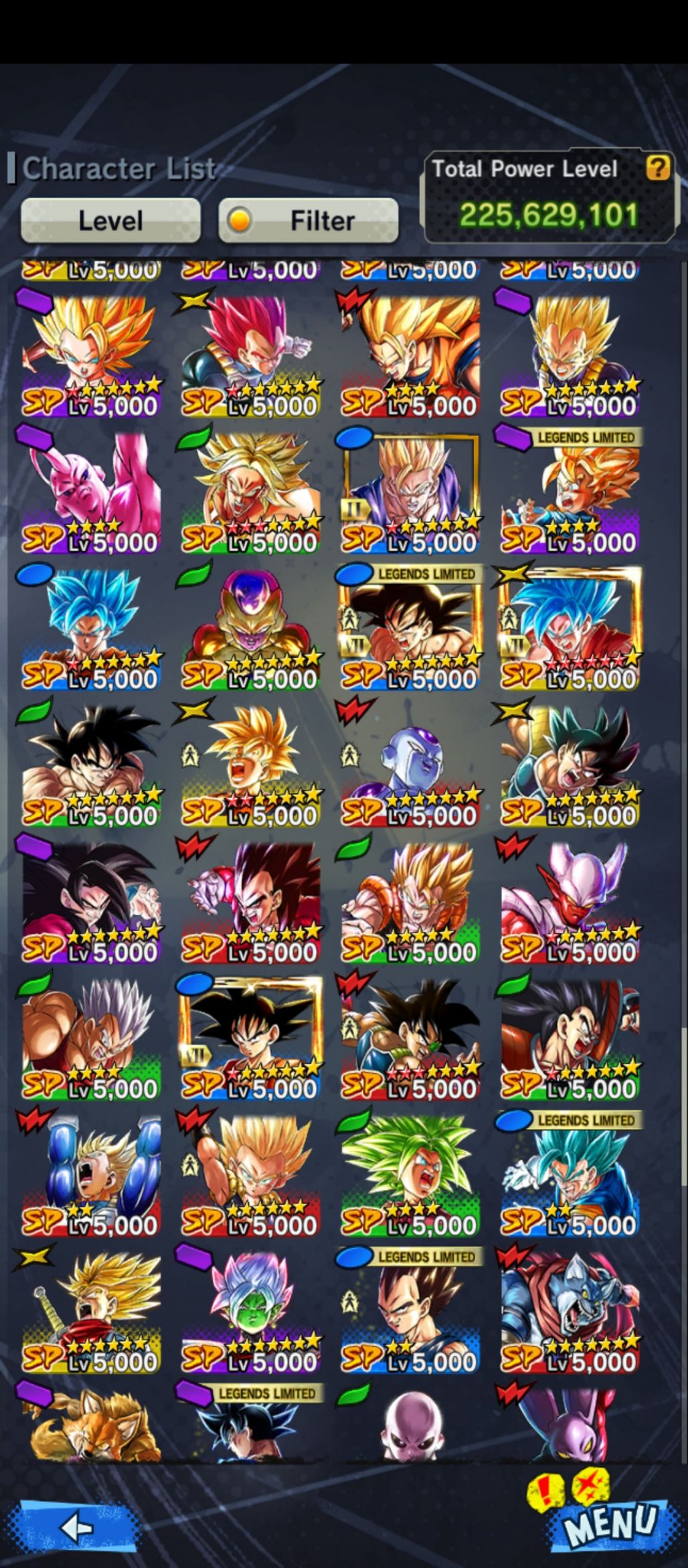Select the red-haired Super Saiyan God Vegeta card
This screenshot has width=688, height=1568.
coord(251,355)
